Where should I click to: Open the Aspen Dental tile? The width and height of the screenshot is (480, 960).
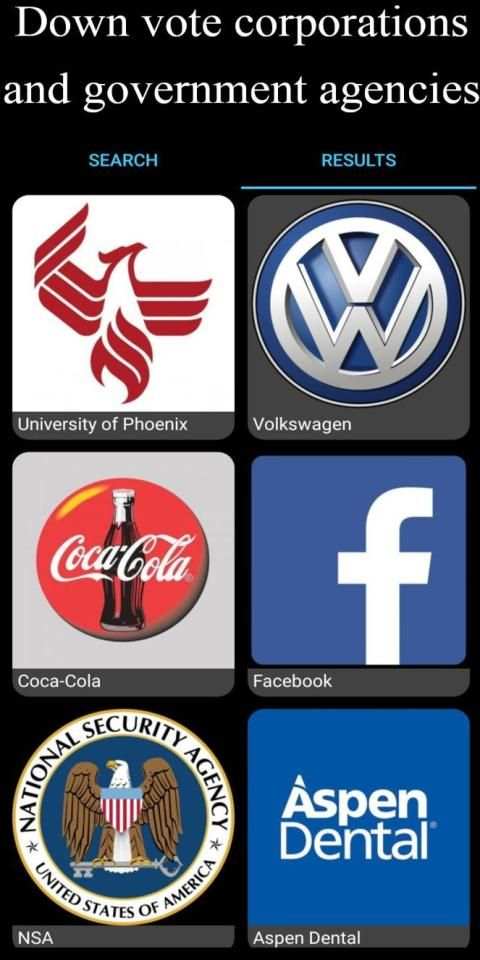point(358,828)
